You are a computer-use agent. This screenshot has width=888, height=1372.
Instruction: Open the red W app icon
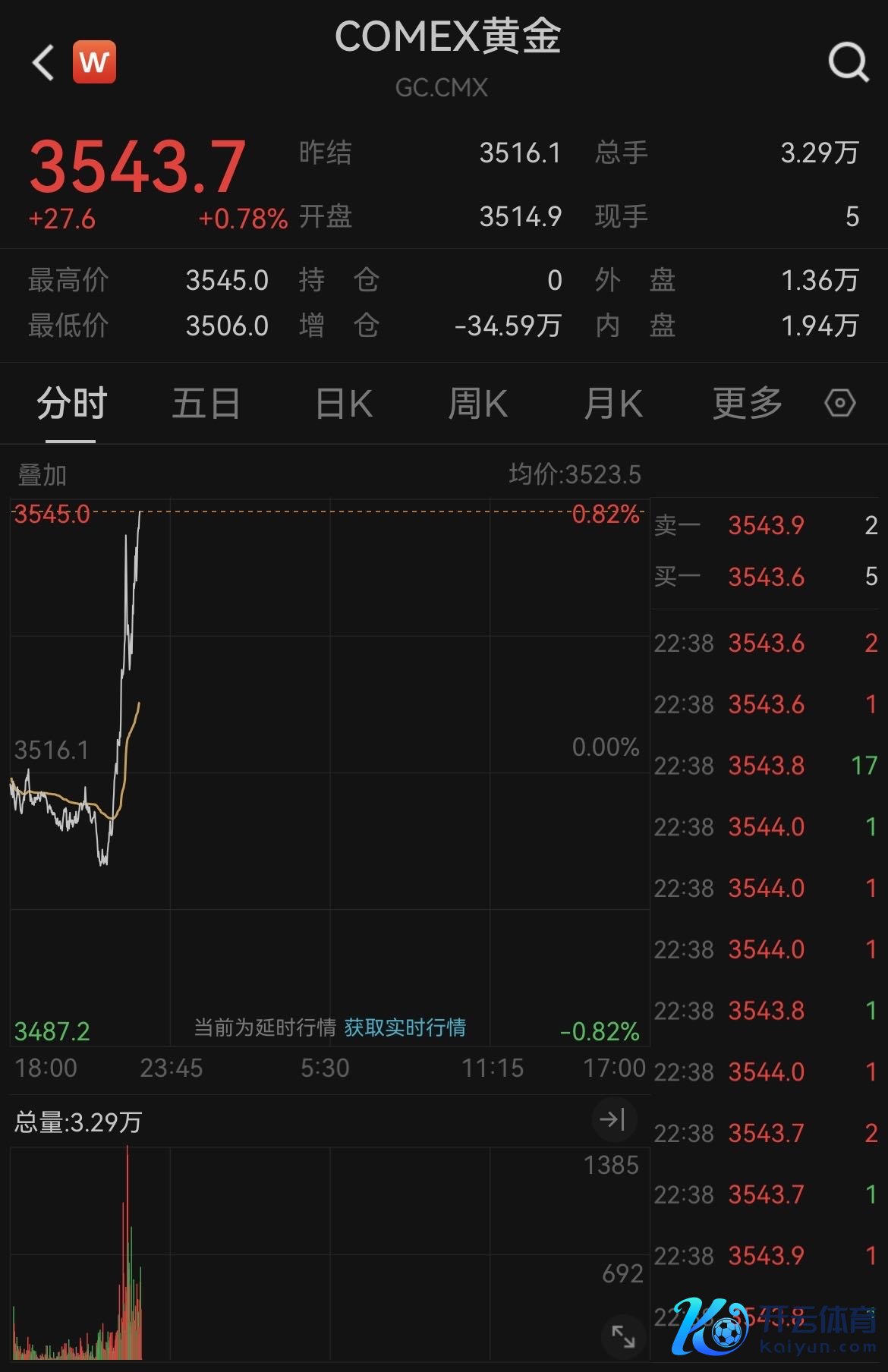click(94, 62)
